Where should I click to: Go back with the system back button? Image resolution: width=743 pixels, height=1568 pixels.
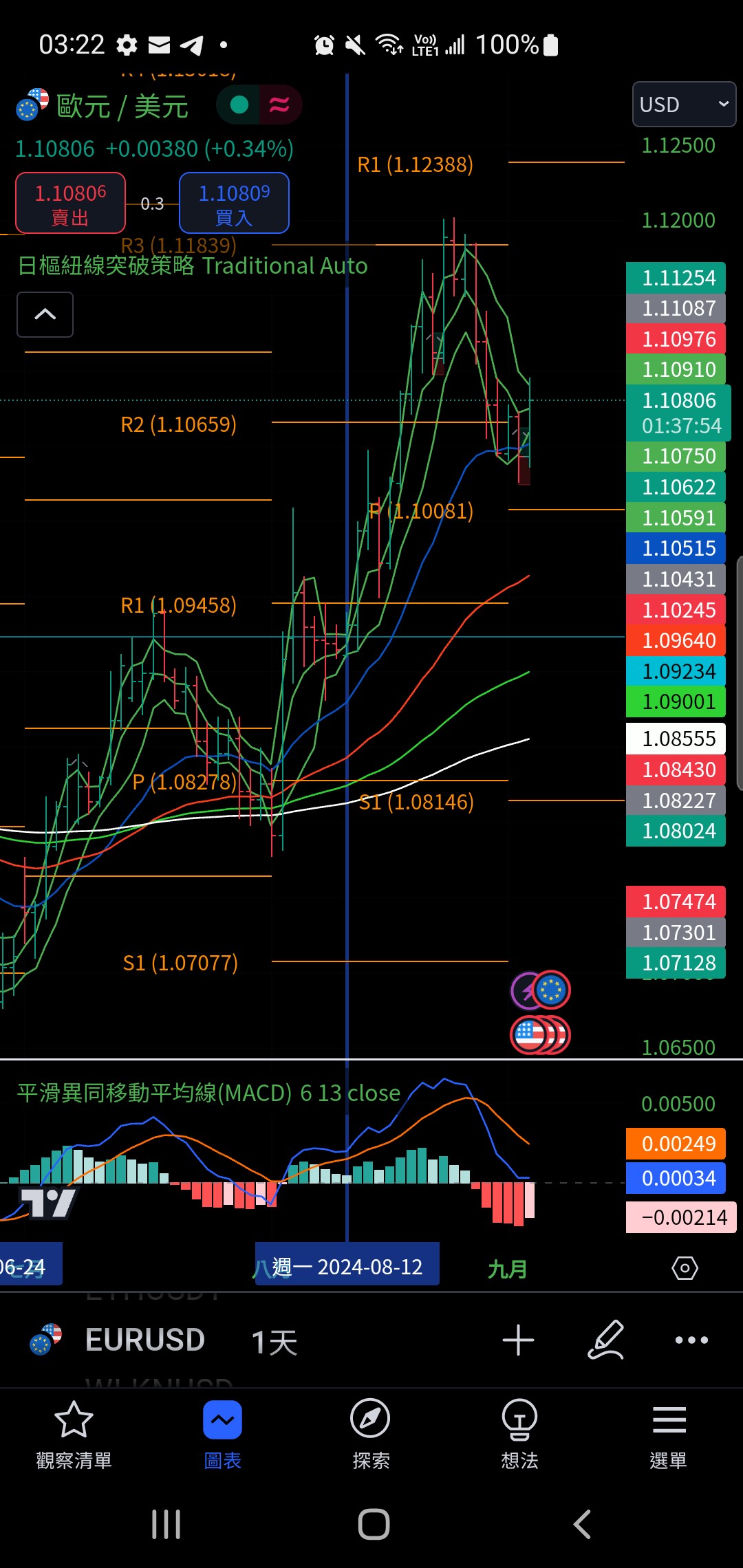(582, 1525)
